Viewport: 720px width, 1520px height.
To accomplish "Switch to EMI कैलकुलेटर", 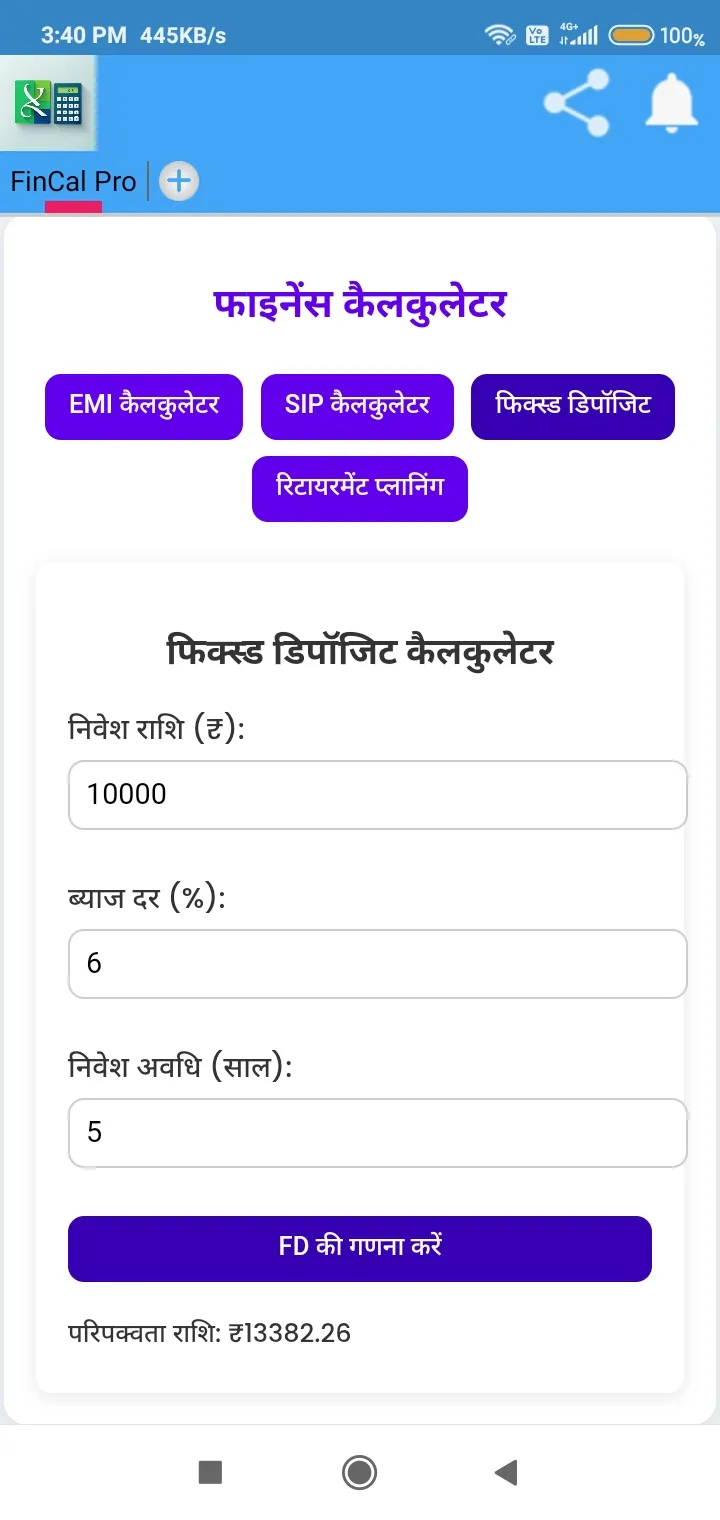I will tap(144, 406).
